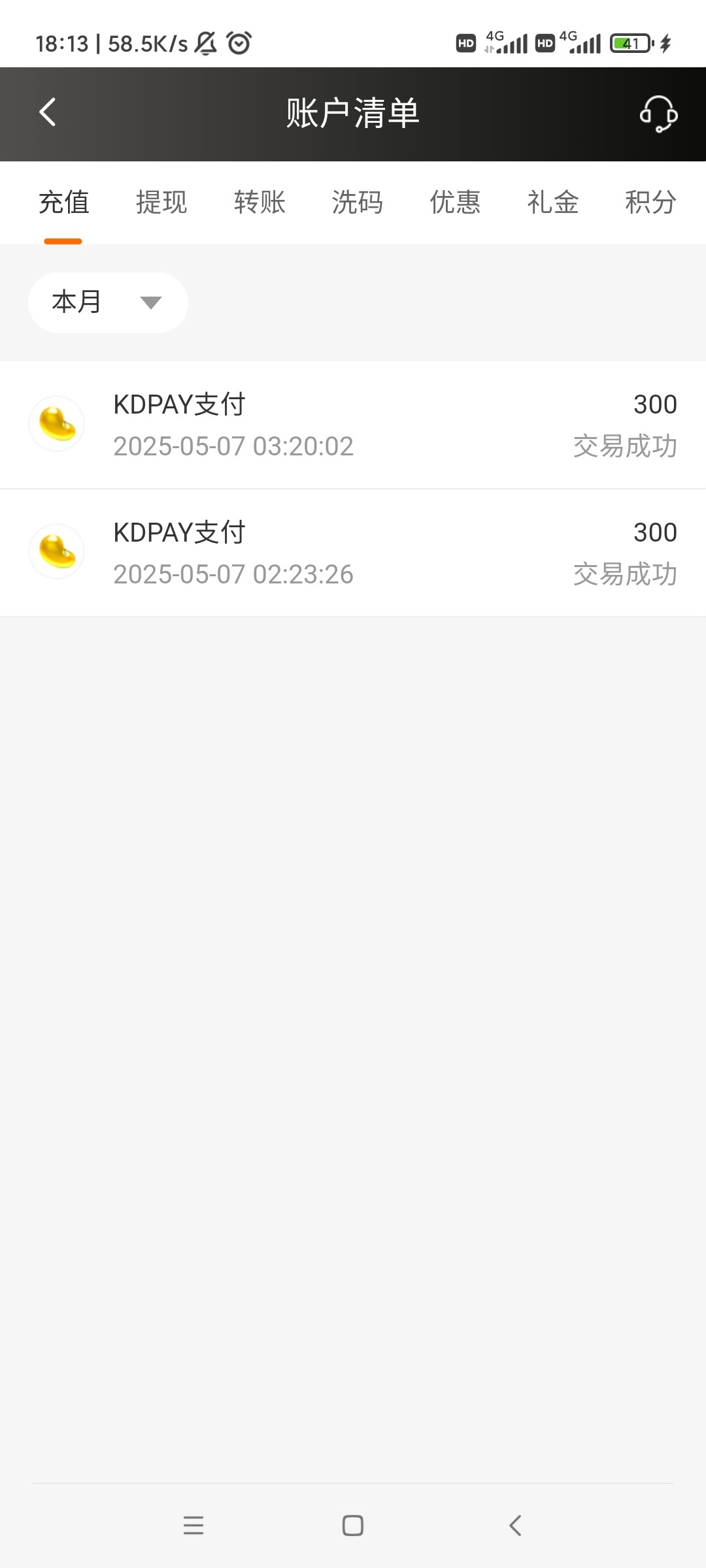Screen dimensions: 706x1568
Task: Switch to the 礼金 tab
Action: tap(553, 203)
